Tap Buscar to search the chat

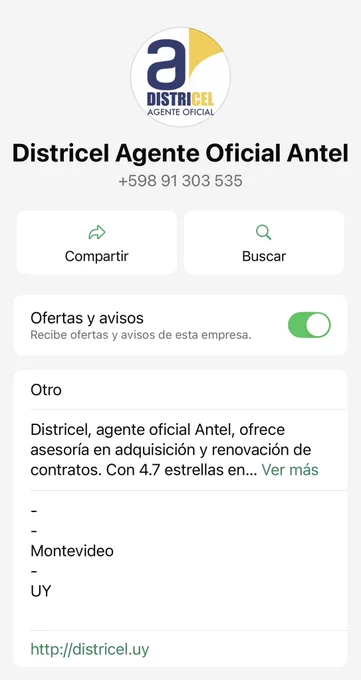(264, 243)
